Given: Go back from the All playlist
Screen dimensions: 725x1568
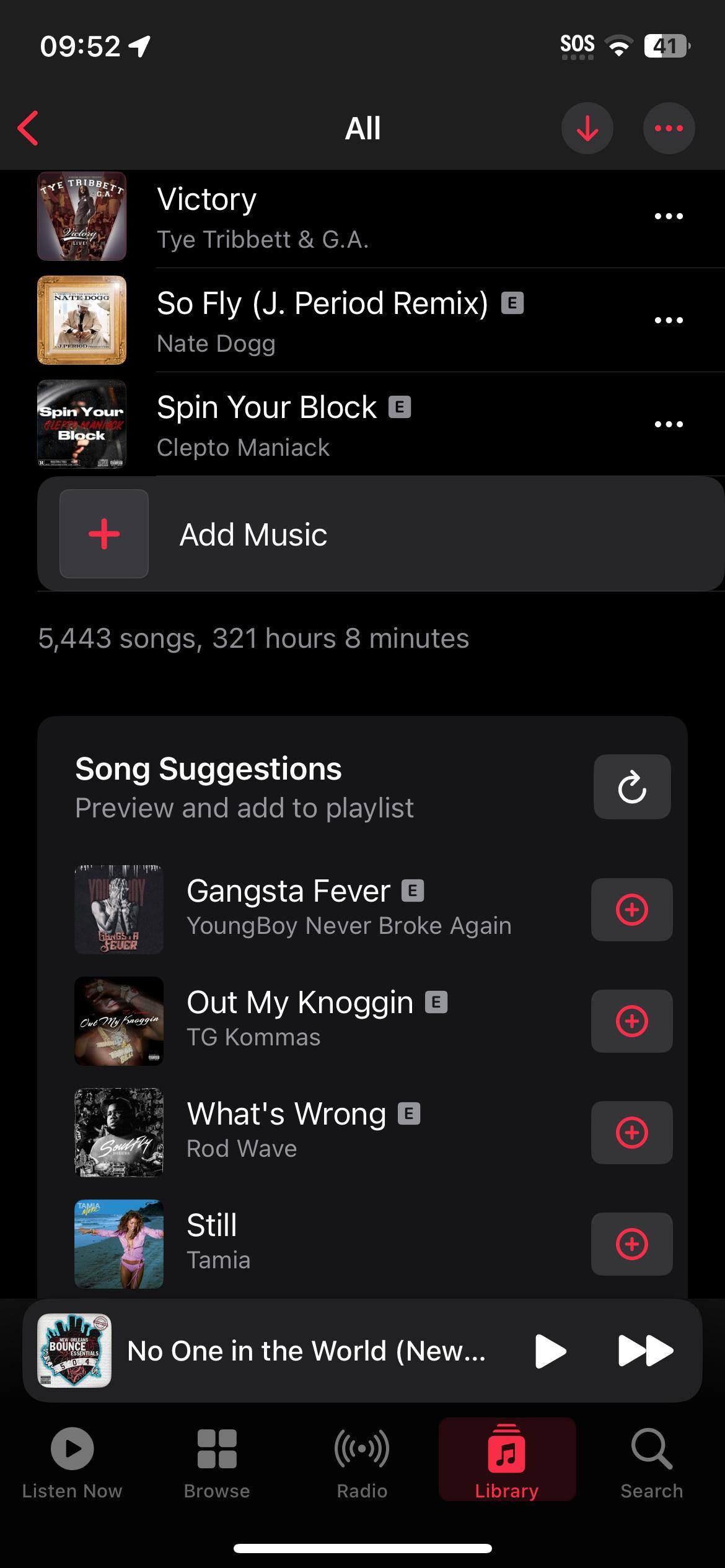Looking at the screenshot, I should (x=29, y=128).
